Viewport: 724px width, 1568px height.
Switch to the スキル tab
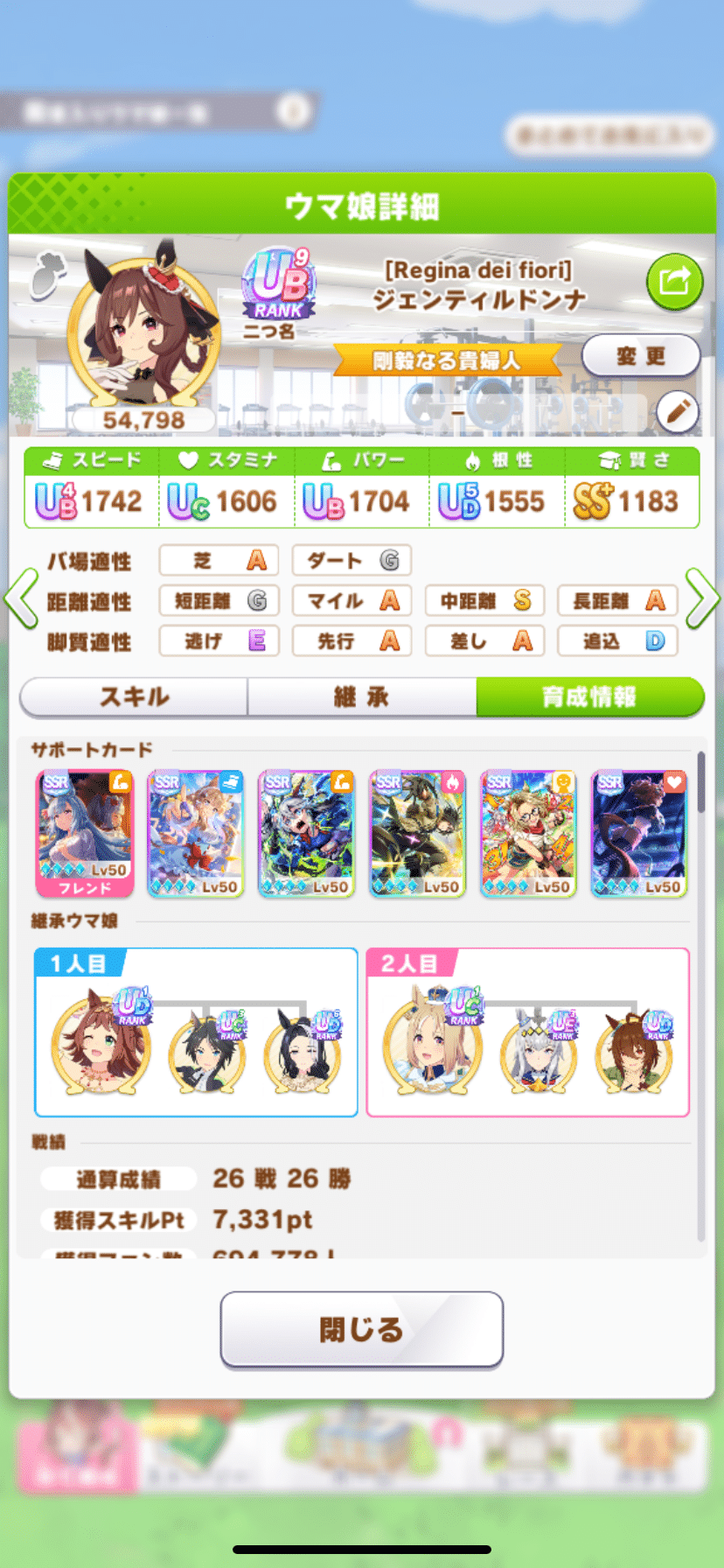click(134, 697)
